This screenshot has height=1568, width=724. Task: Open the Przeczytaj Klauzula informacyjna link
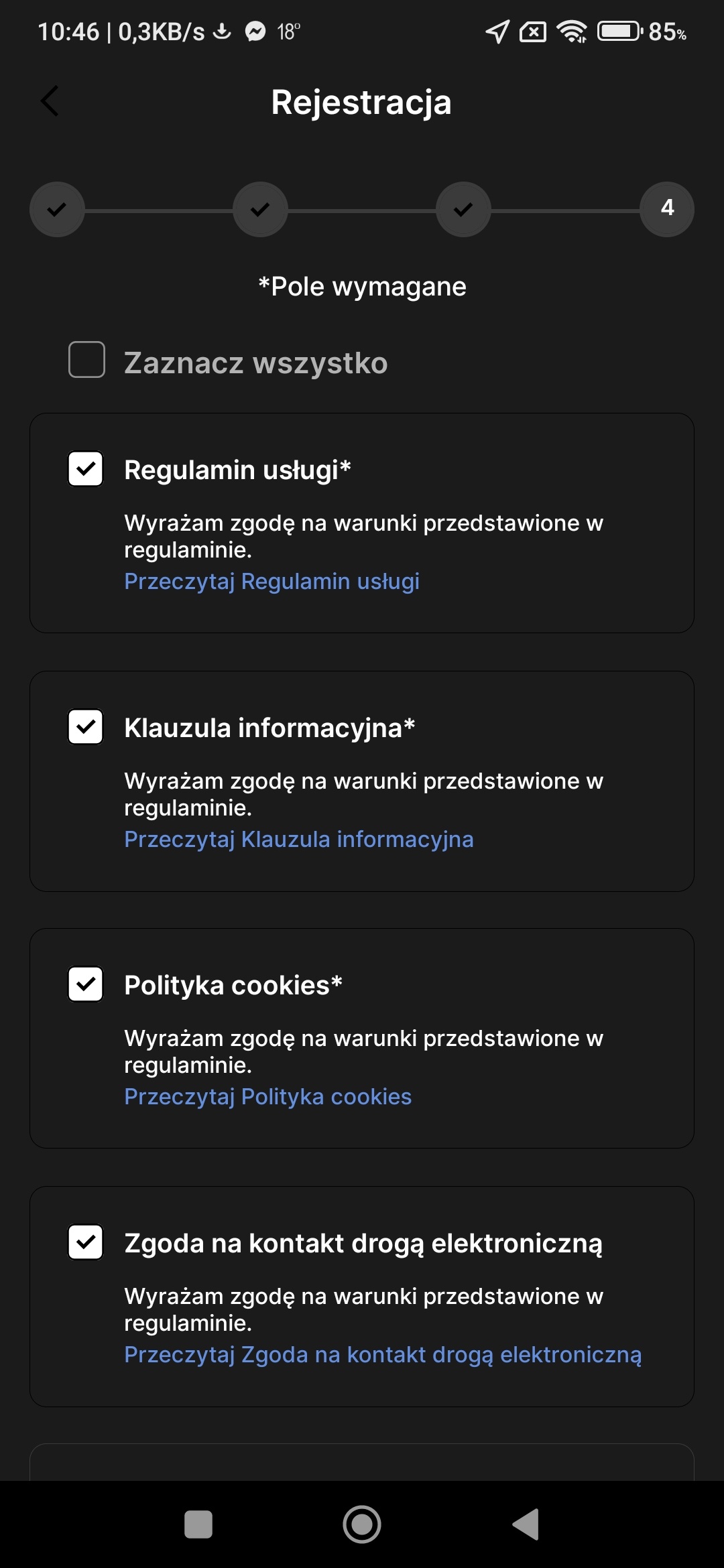click(299, 839)
